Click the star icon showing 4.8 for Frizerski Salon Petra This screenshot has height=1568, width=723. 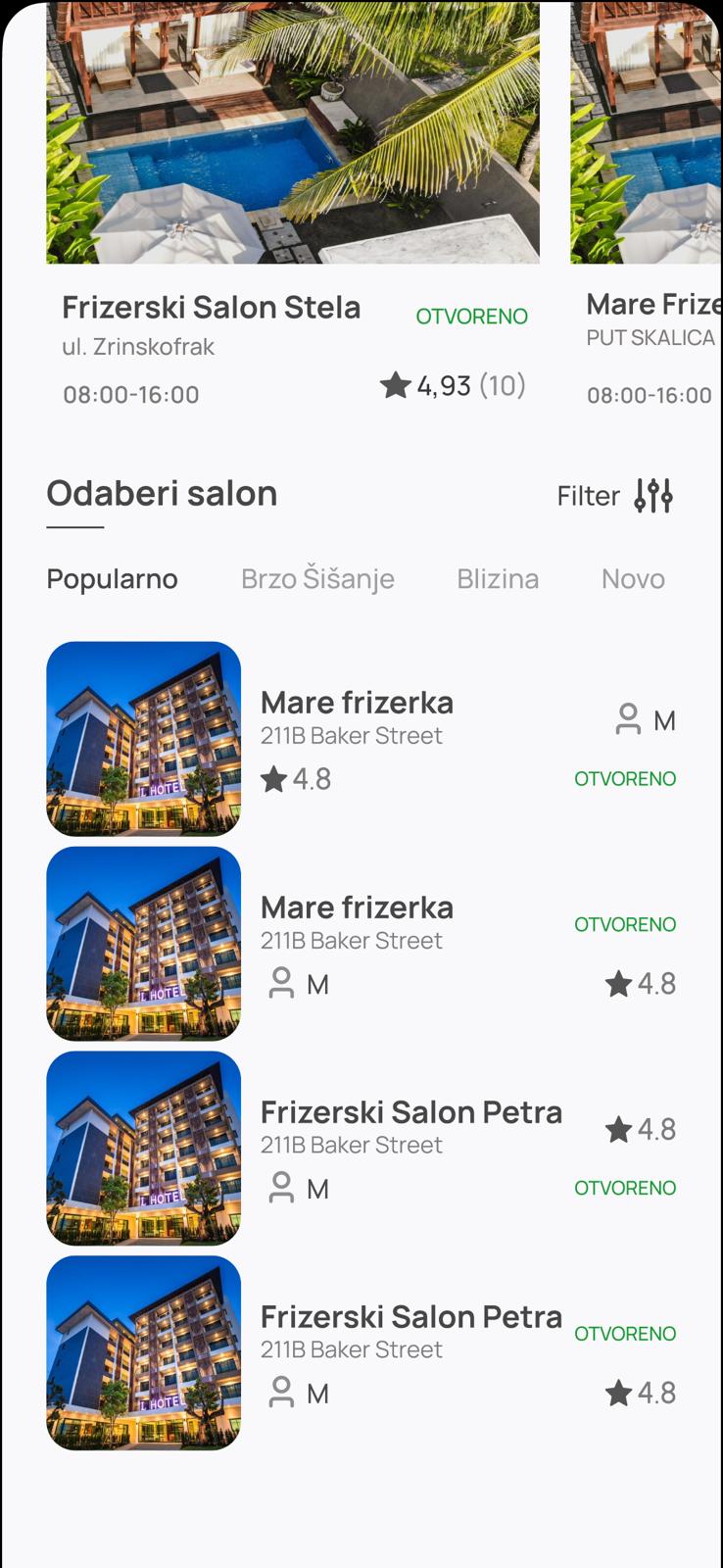(x=617, y=1128)
